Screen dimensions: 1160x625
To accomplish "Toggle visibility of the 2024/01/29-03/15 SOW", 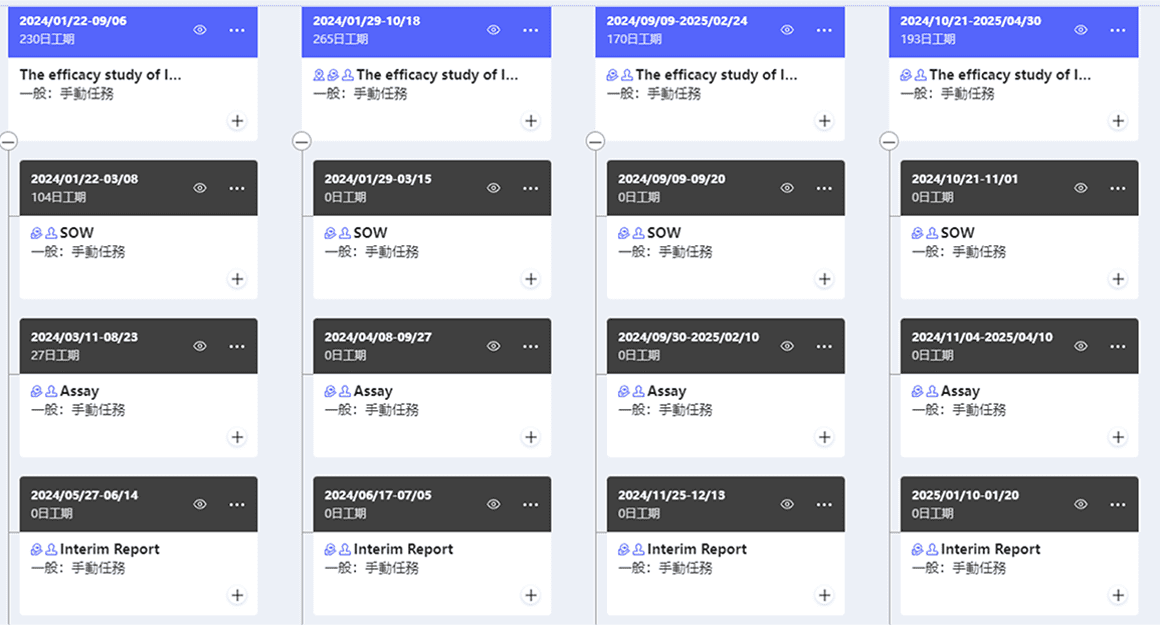I will 493,188.
